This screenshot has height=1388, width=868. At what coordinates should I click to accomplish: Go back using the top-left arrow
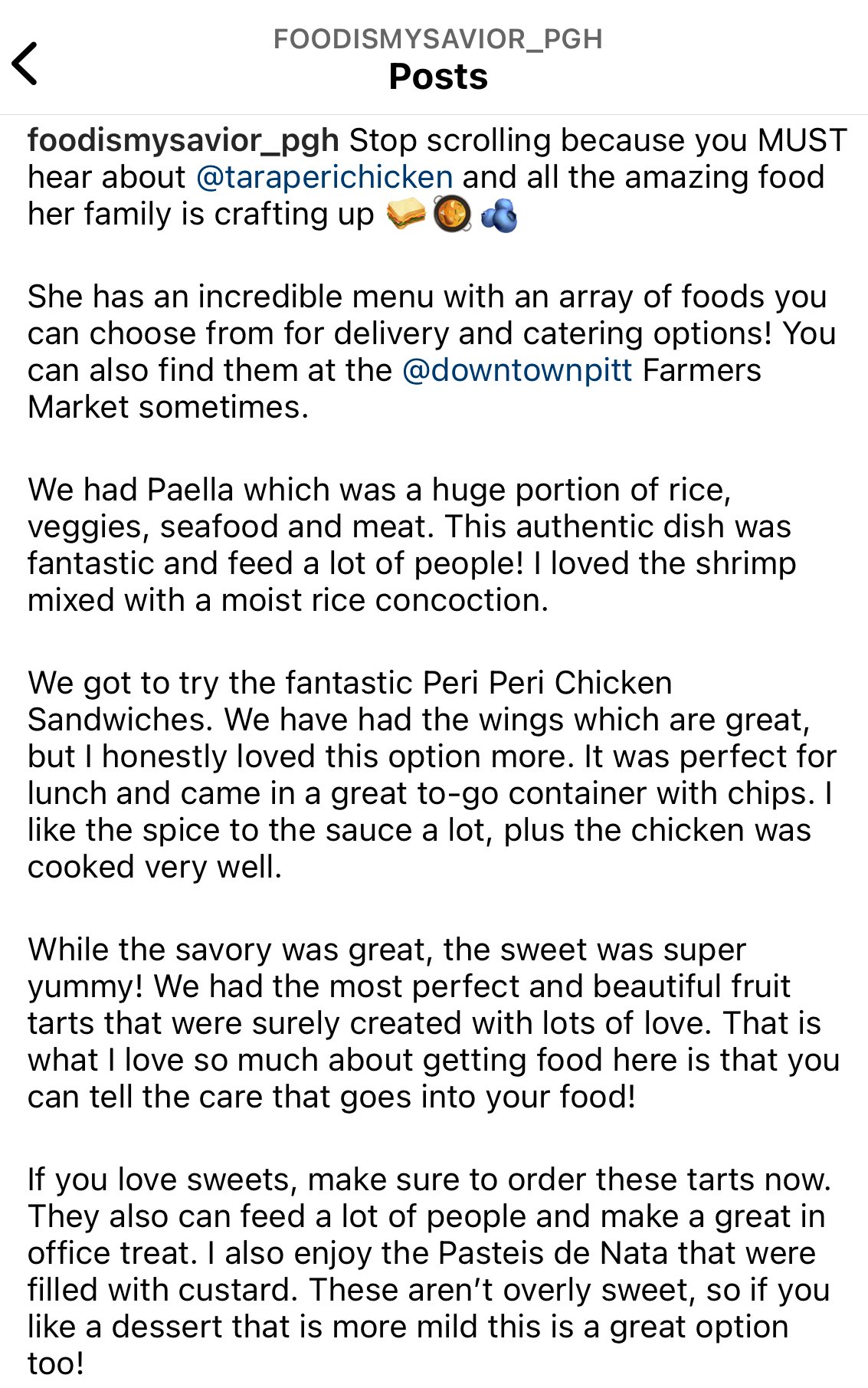[x=25, y=63]
